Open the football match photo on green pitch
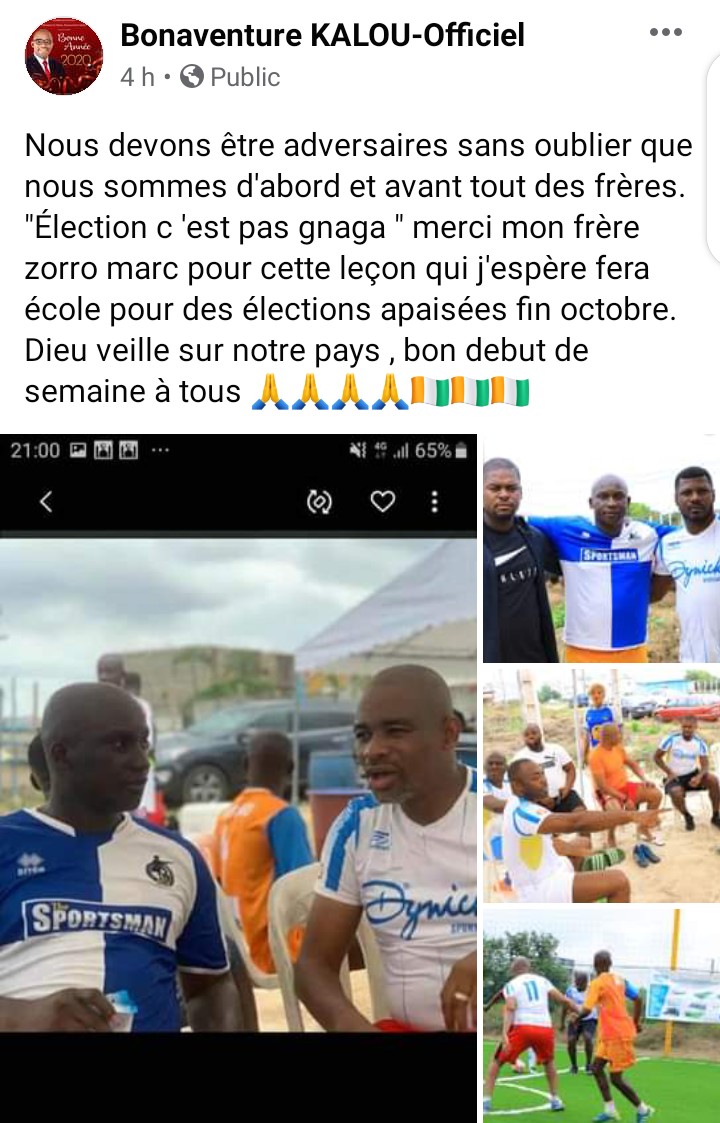 [600, 1015]
